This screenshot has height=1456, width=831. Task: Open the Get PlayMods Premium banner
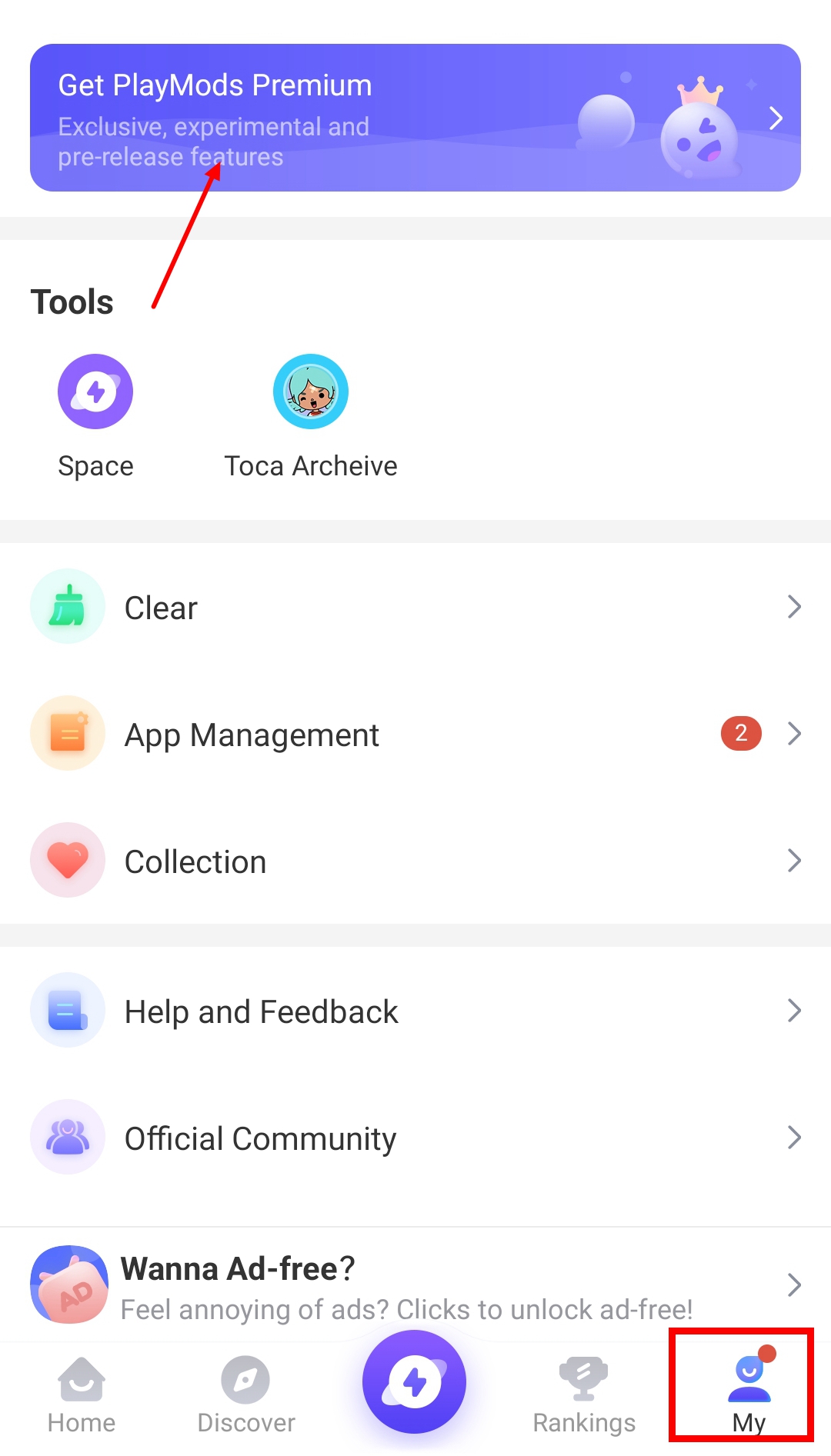(x=415, y=118)
